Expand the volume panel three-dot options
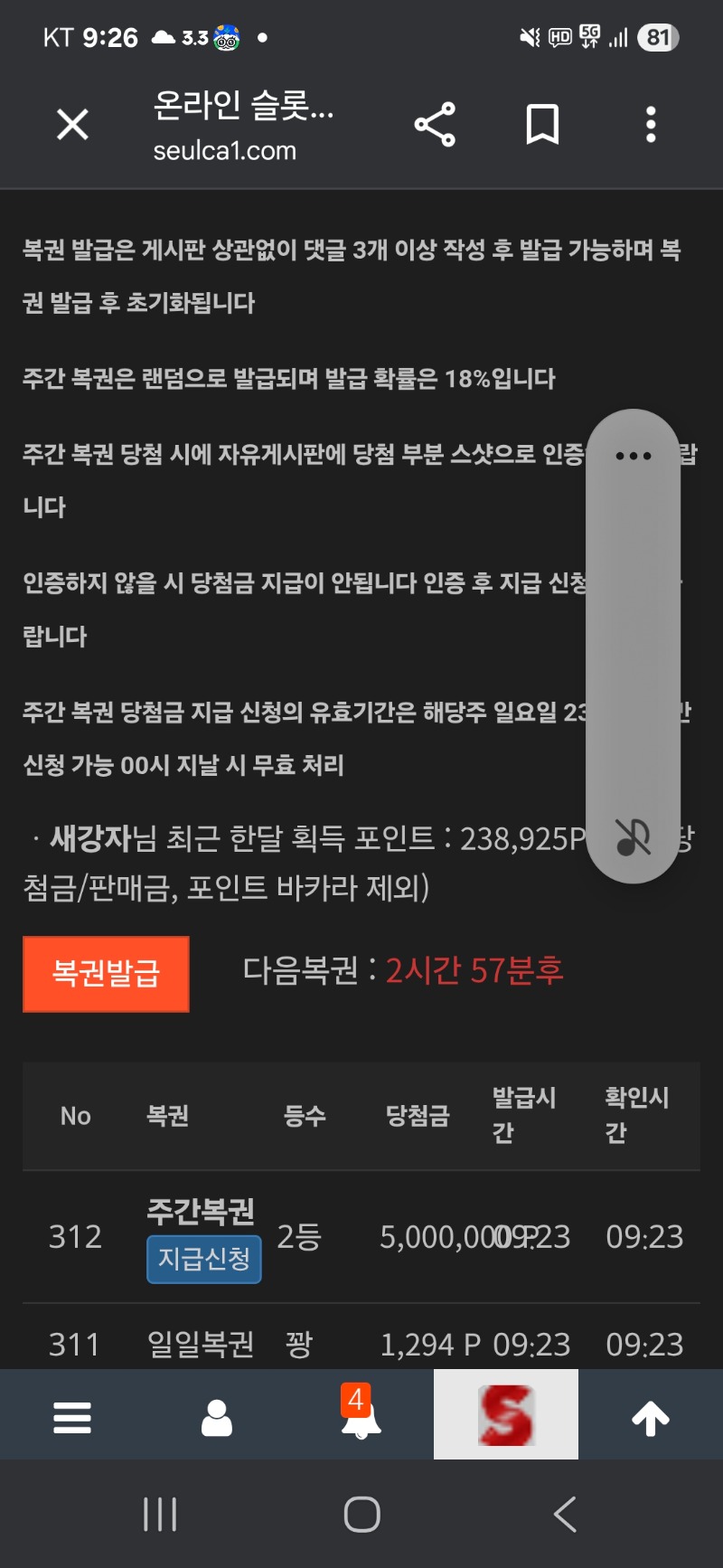 633,456
